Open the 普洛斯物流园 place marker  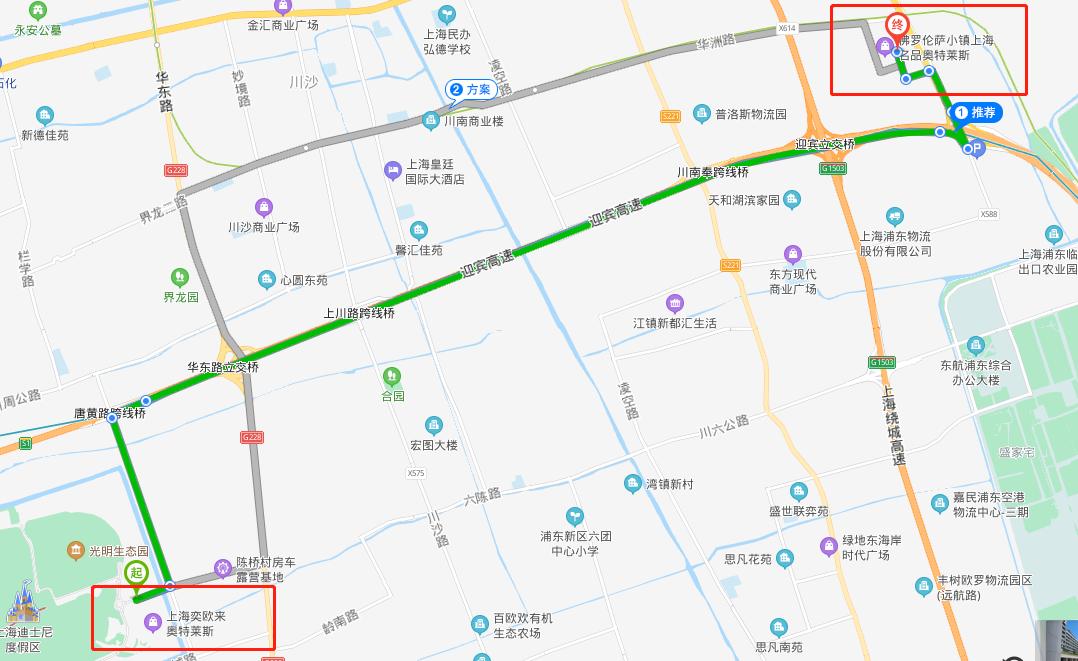[x=702, y=113]
